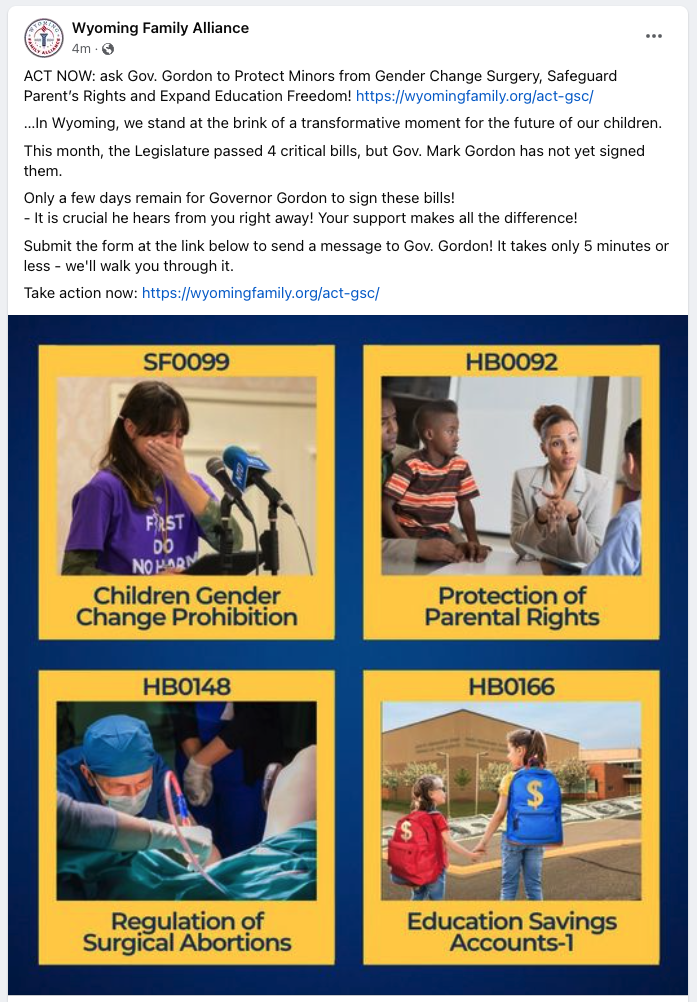Open the attached four-bills image
697x1002 pixels.
(348, 654)
